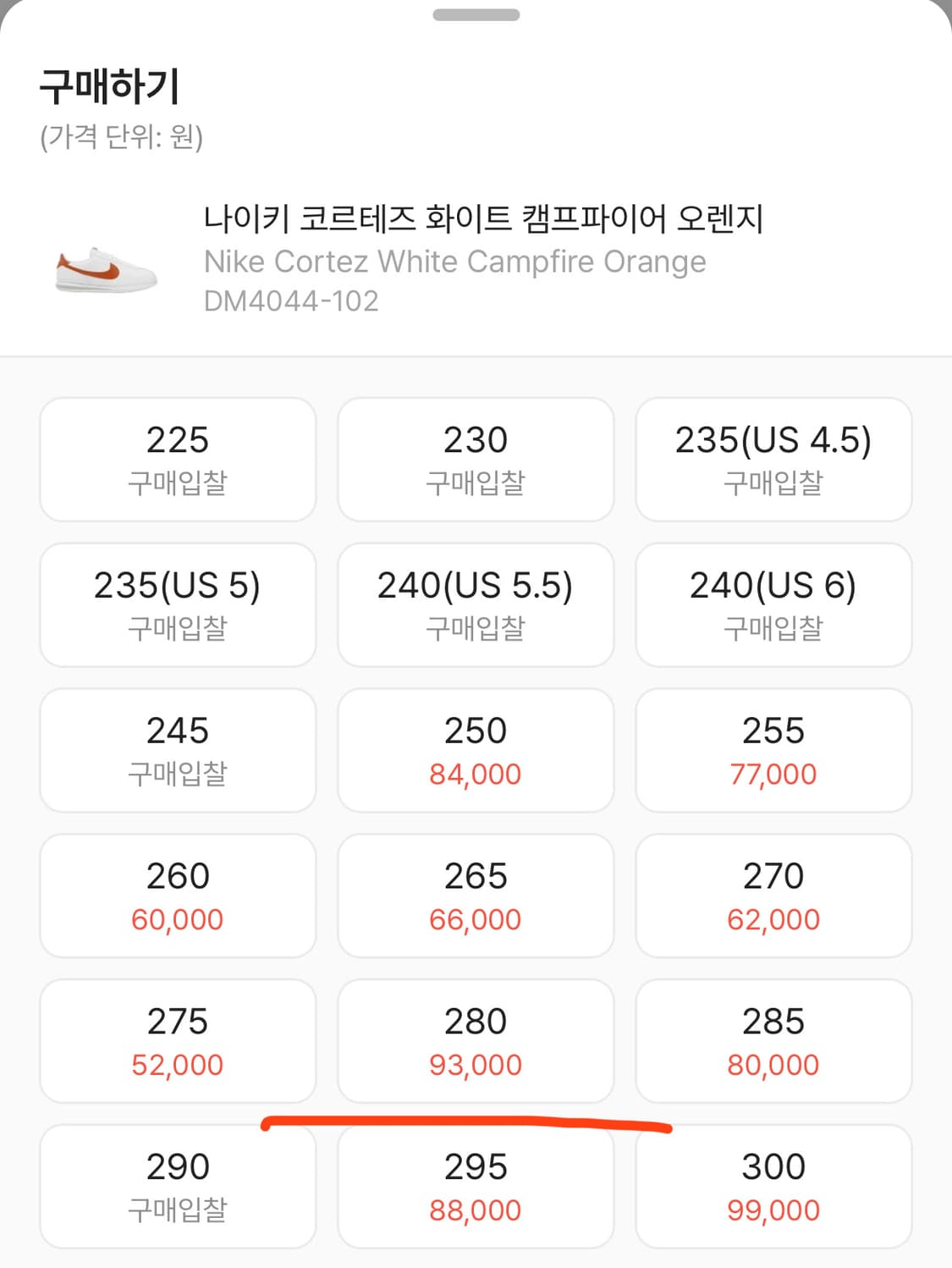This screenshot has height=1268, width=952.
Task: Buy size 300 for 99,000 won
Action: click(774, 1185)
